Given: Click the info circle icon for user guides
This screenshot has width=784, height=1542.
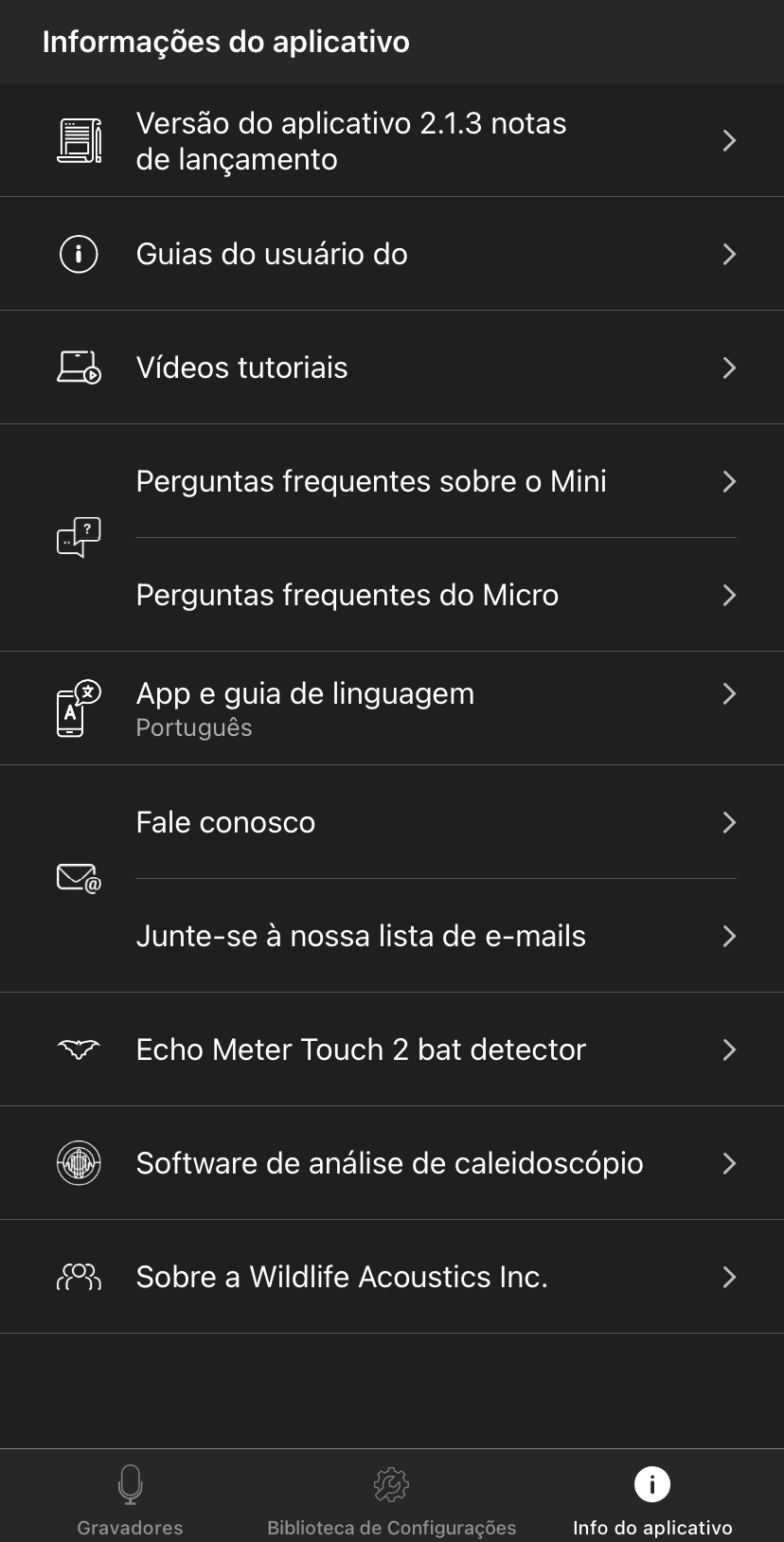Looking at the screenshot, I should tap(79, 254).
